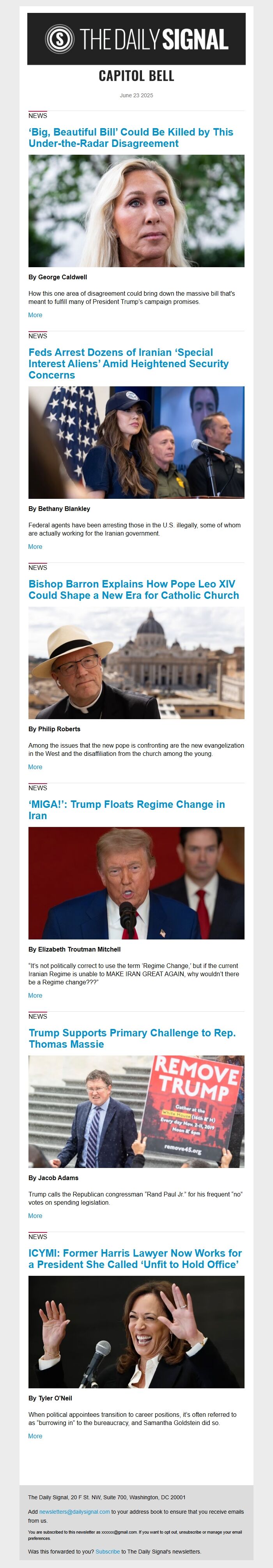Open the Feds Arrest Dozens of Iranian headline

(x=128, y=363)
